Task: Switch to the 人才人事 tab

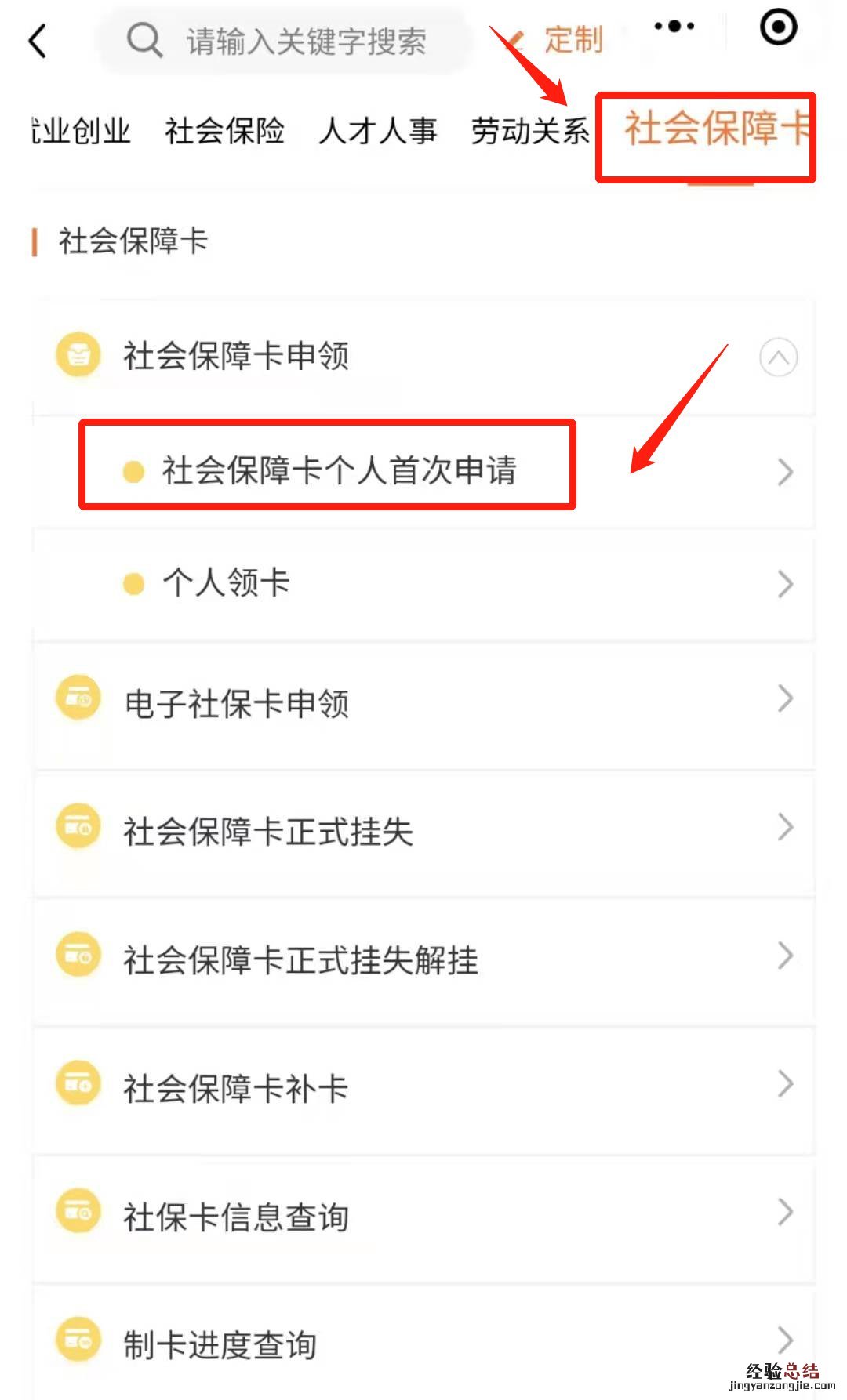Action: tap(377, 131)
